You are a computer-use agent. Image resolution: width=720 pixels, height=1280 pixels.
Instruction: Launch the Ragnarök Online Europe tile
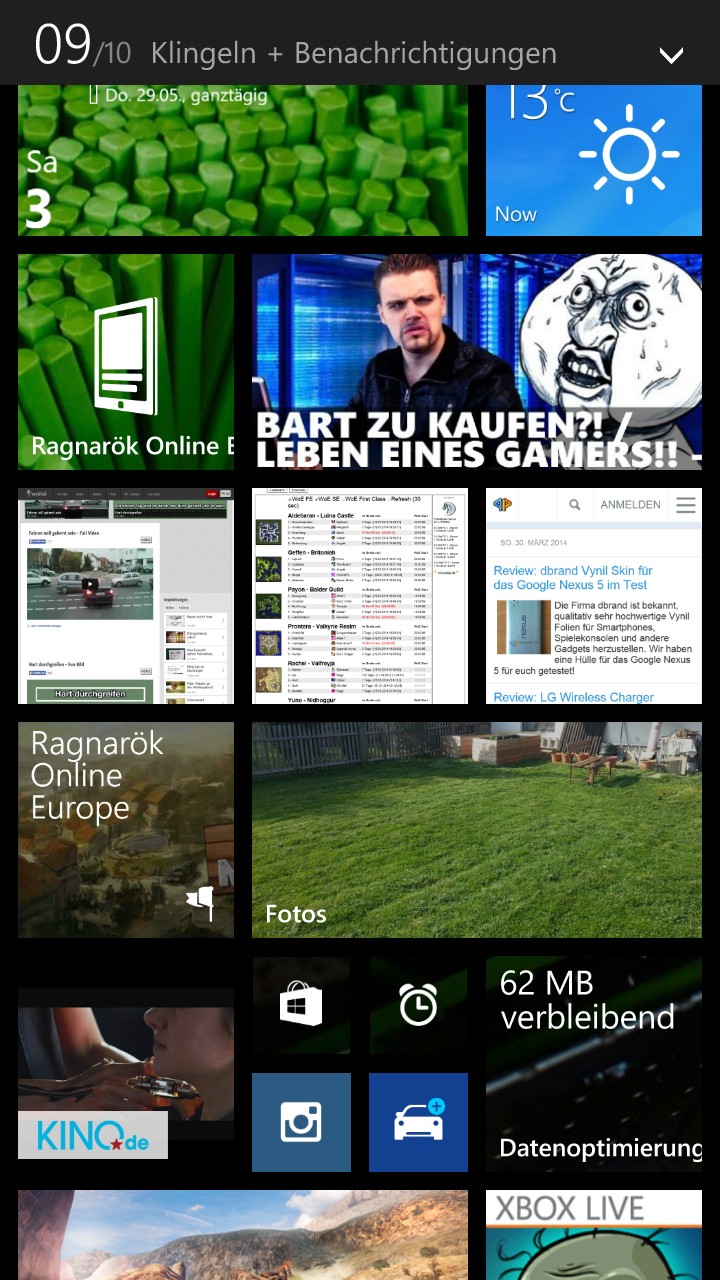click(126, 830)
